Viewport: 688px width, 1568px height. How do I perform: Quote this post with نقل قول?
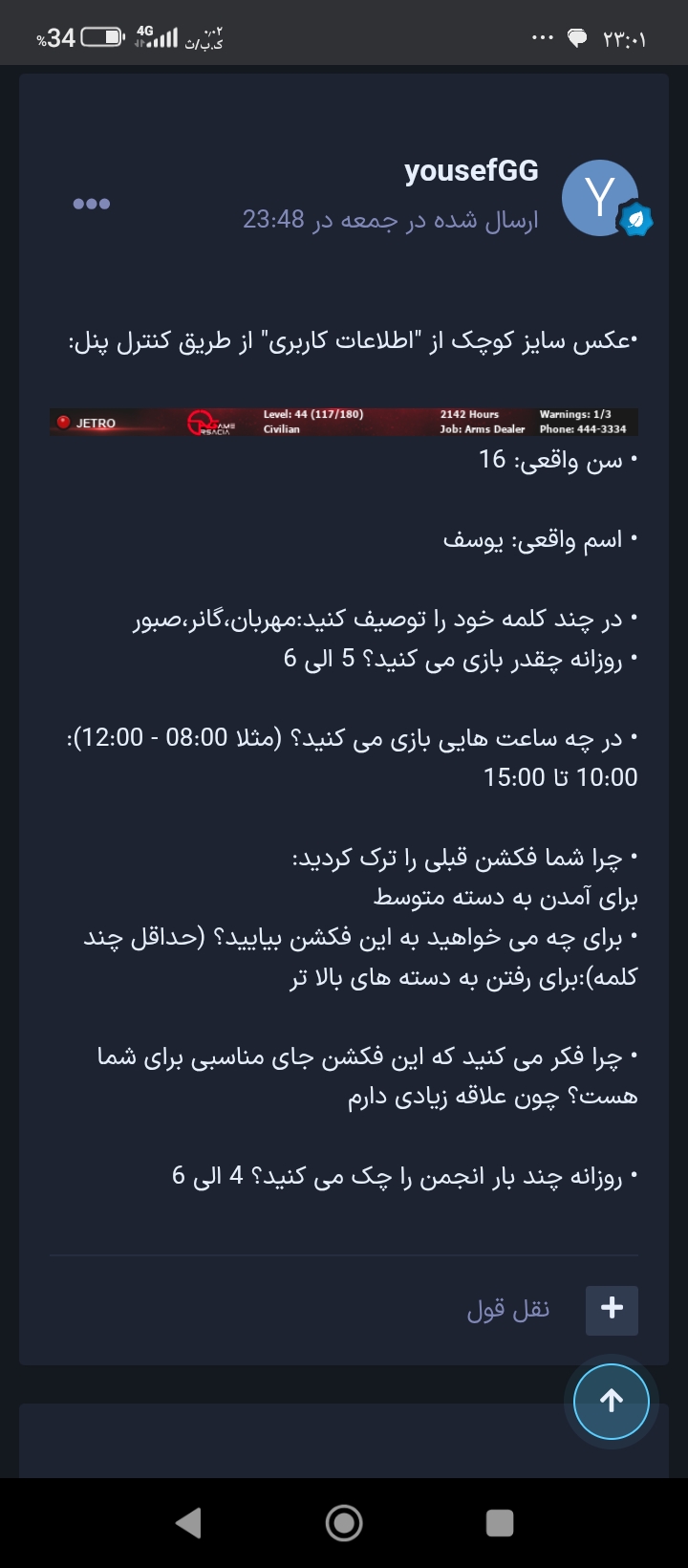(x=508, y=1309)
